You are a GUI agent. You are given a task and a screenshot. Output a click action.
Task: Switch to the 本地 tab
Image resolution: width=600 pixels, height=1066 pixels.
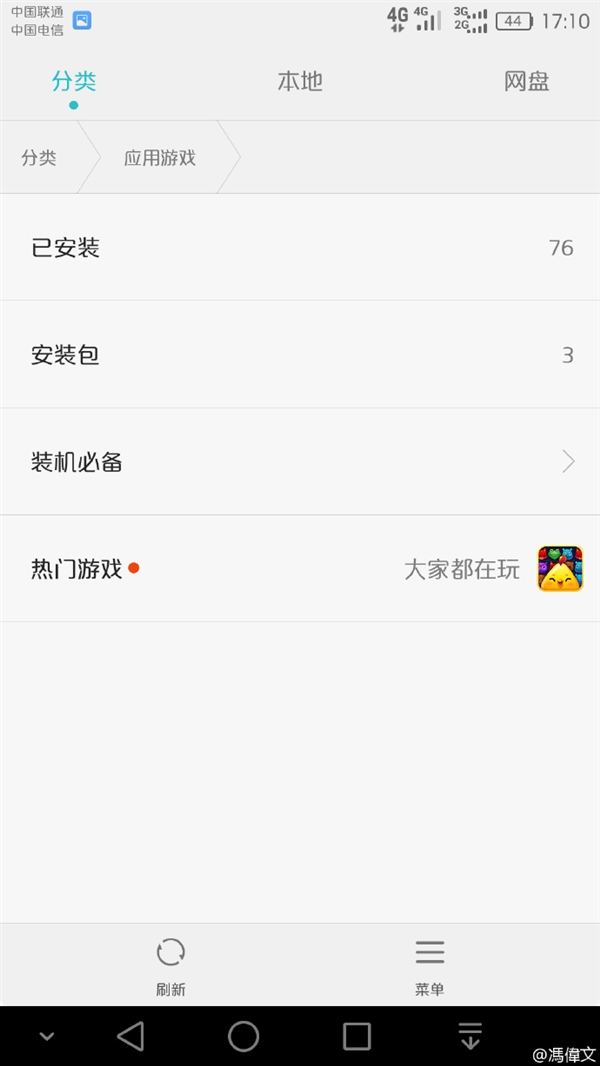300,82
